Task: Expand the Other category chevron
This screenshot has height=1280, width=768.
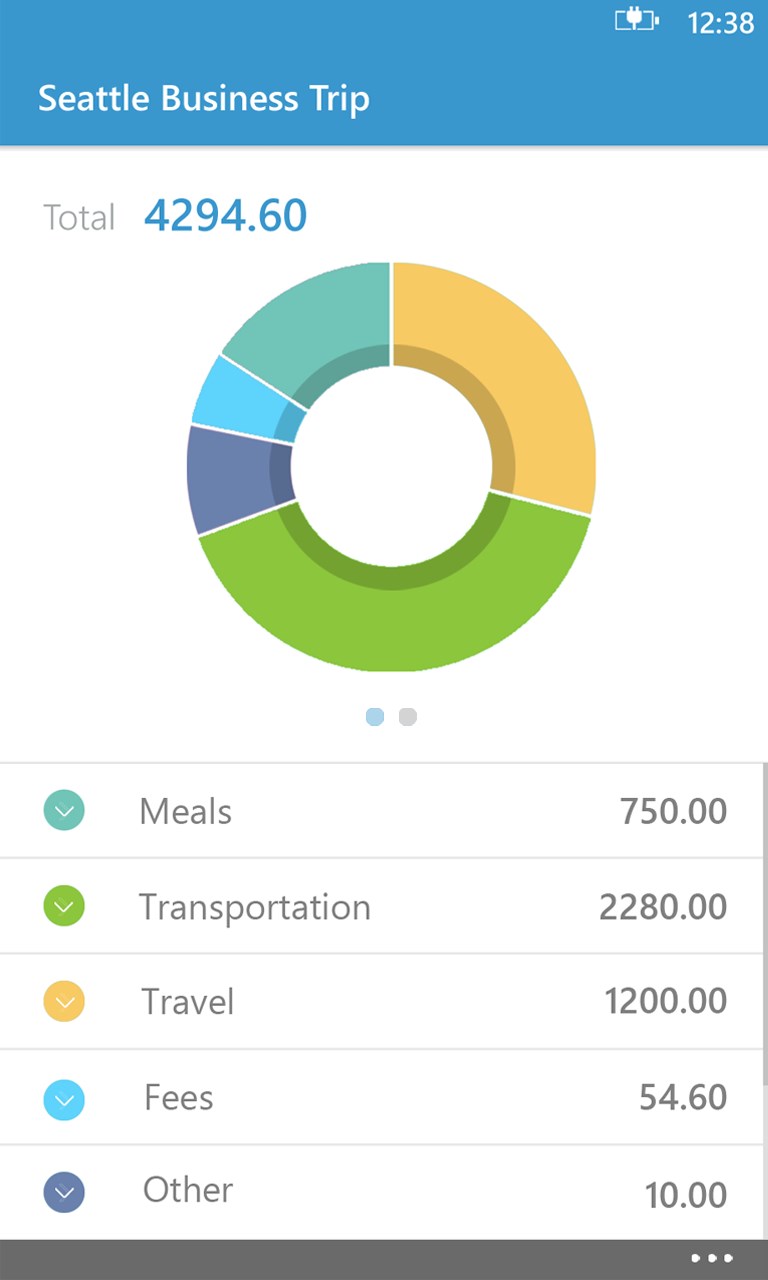Action: [64, 1192]
